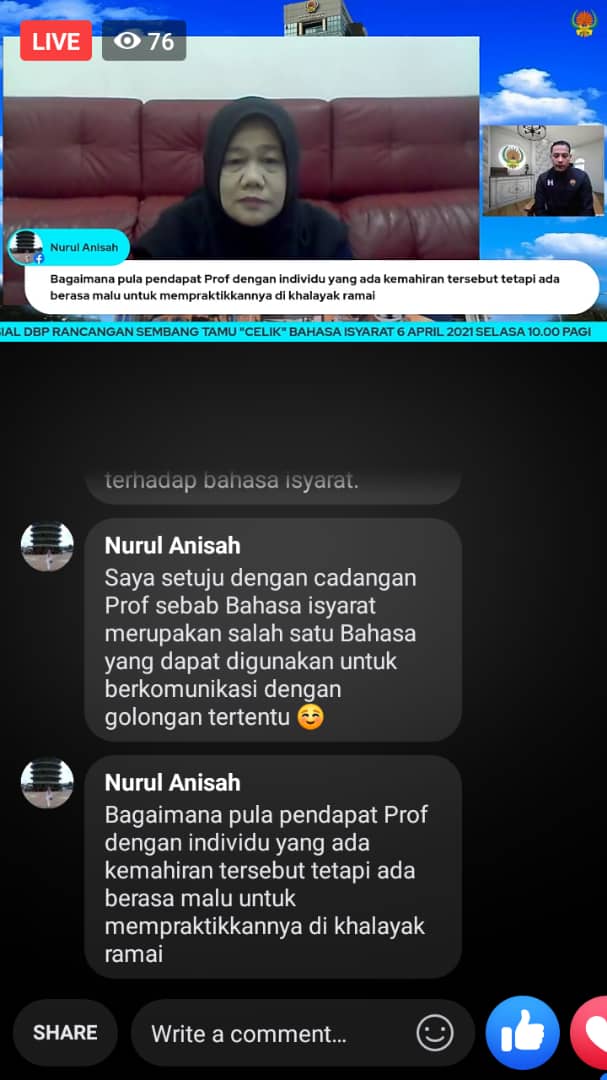607x1080 pixels.
Task: Tap the SHARE button
Action: [65, 1032]
